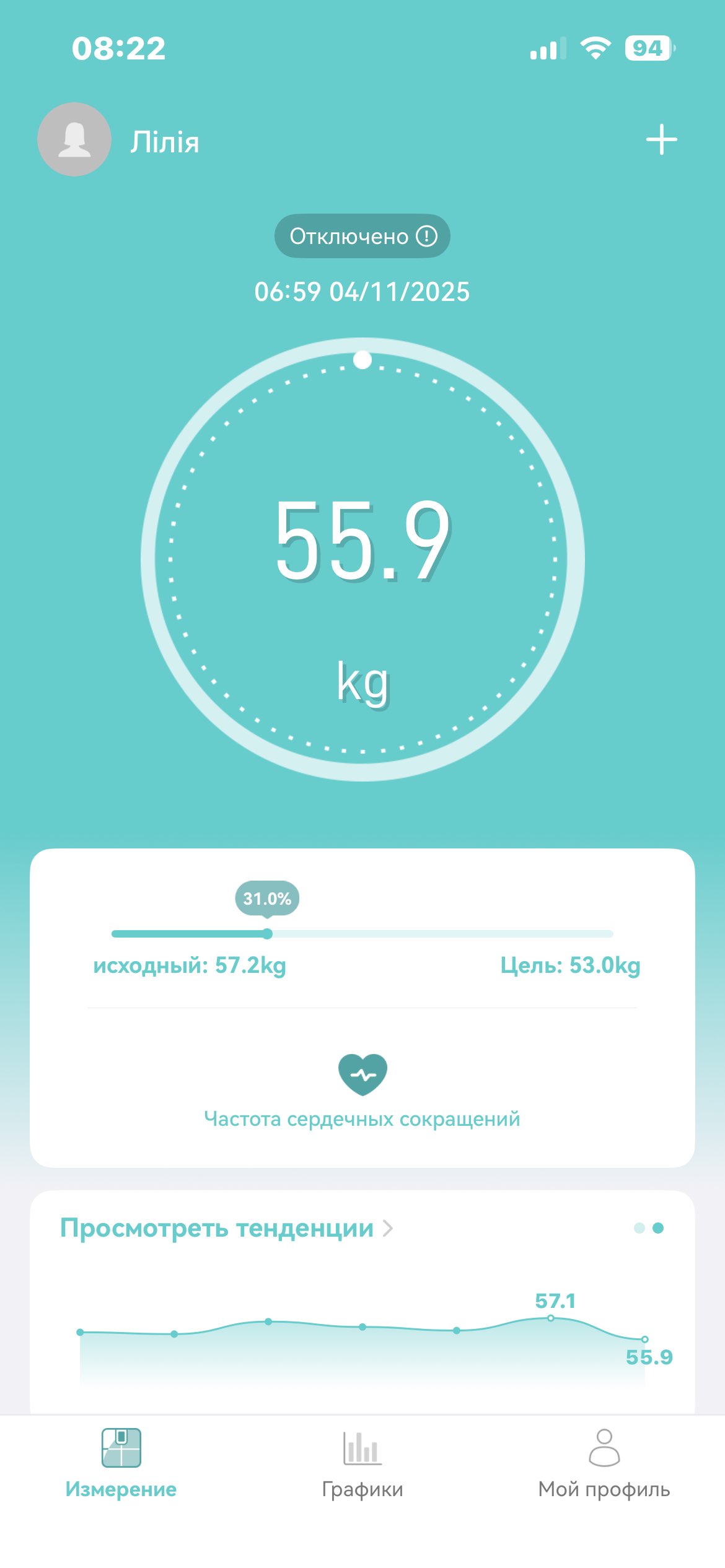Tap the weight goal progress card

click(x=362, y=934)
